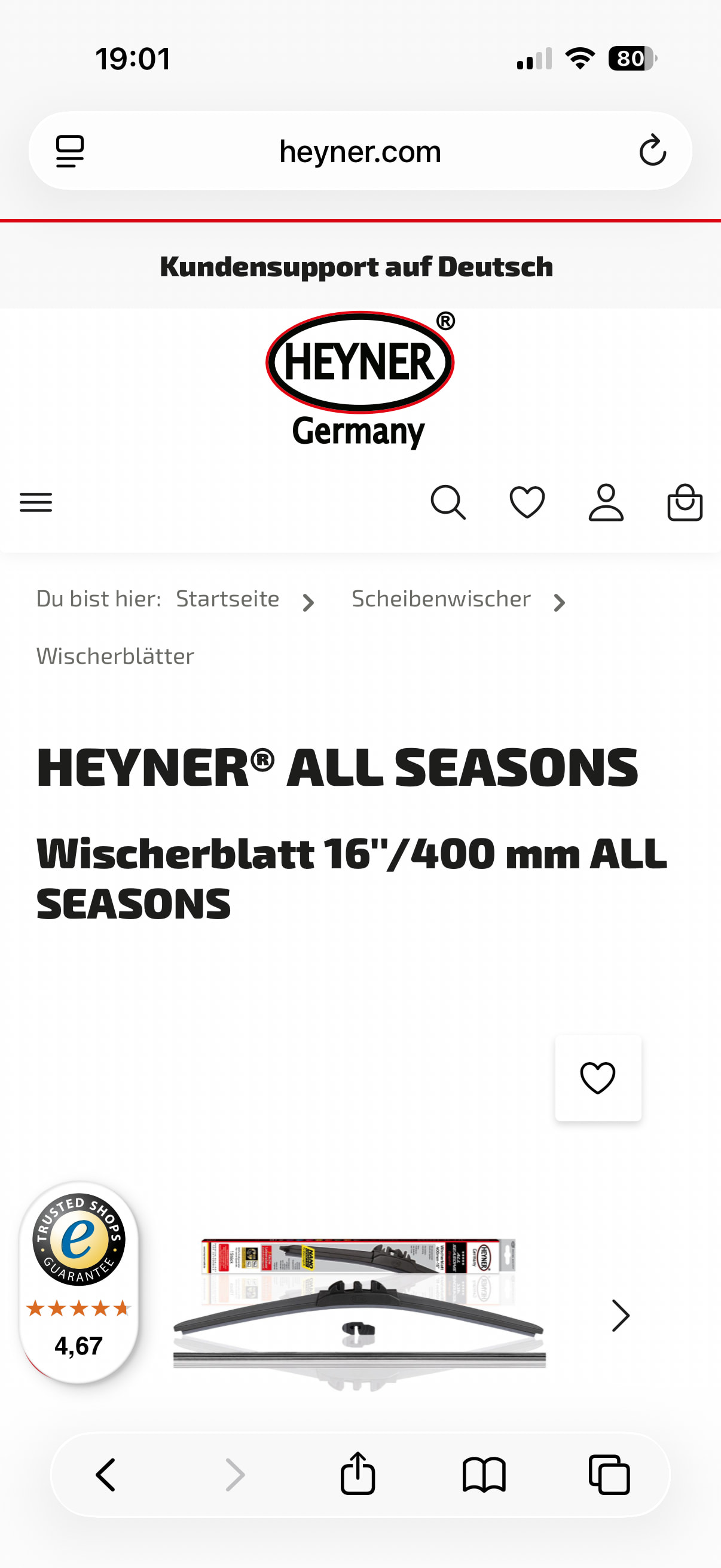Open the user account icon

click(x=606, y=503)
